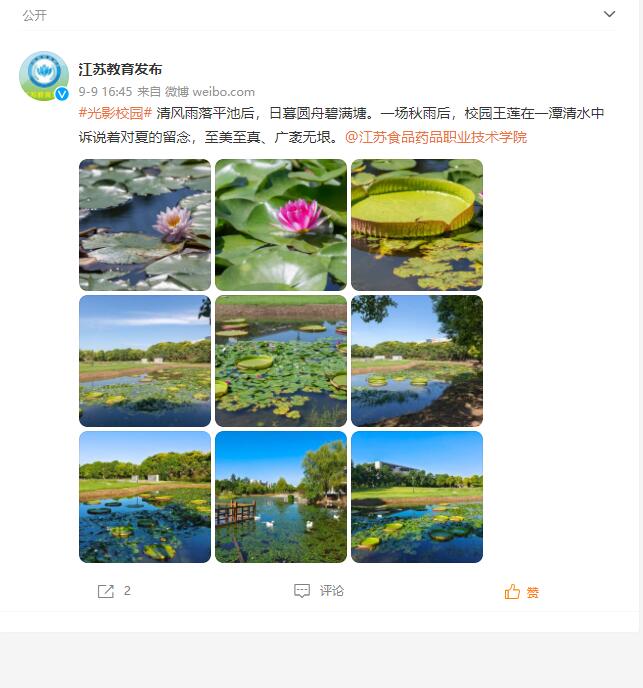
Task: Open the 评论 comments
Action: point(319,591)
